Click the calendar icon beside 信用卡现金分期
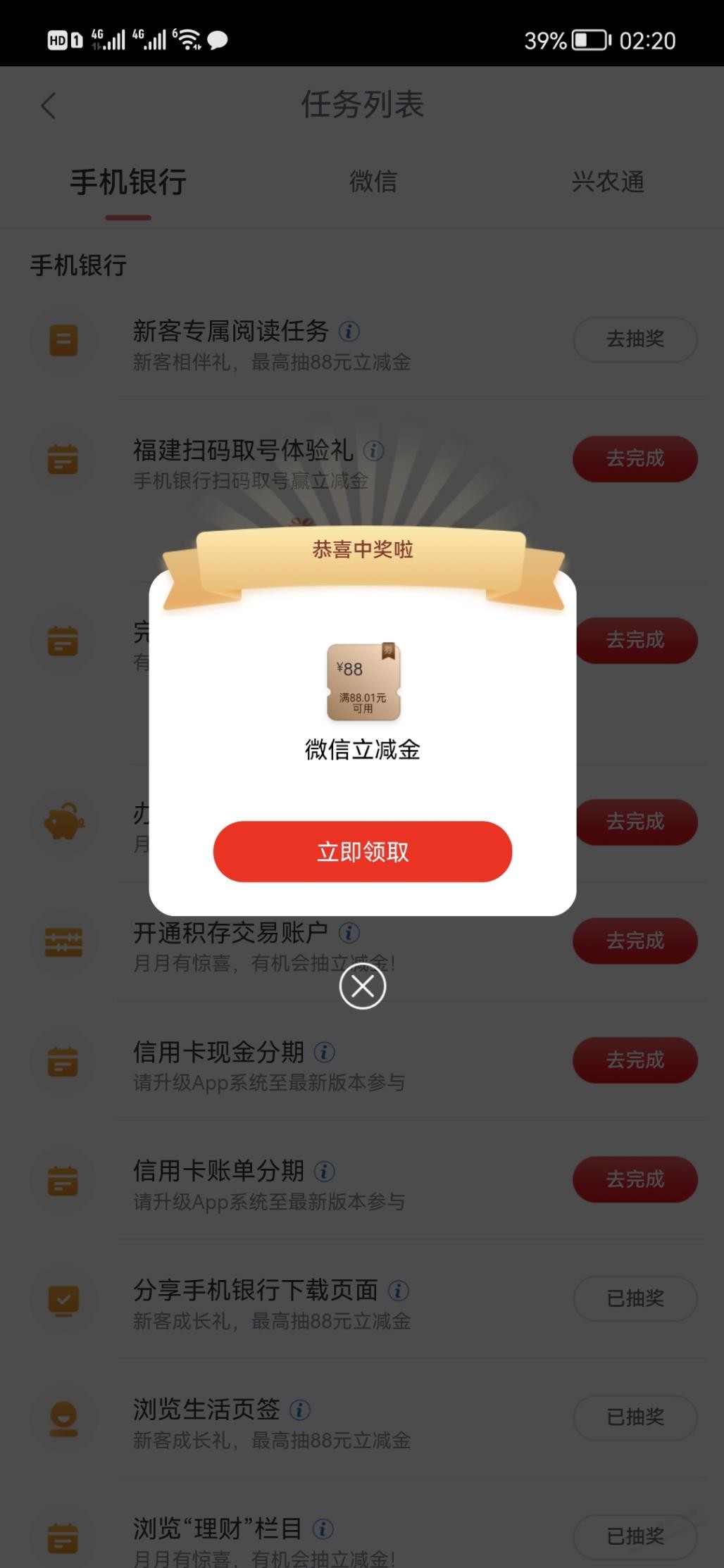Image resolution: width=724 pixels, height=1568 pixels. [x=63, y=1062]
